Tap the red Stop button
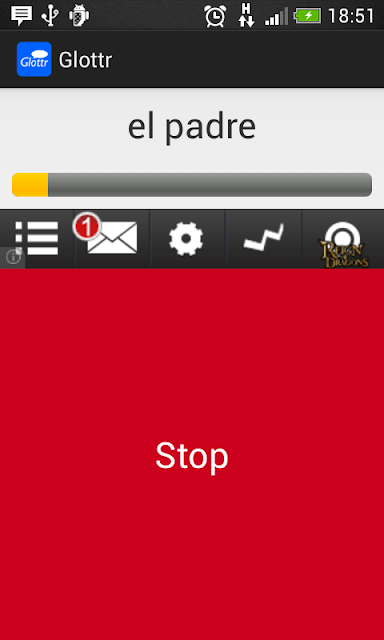384x640 pixels. tap(192, 454)
